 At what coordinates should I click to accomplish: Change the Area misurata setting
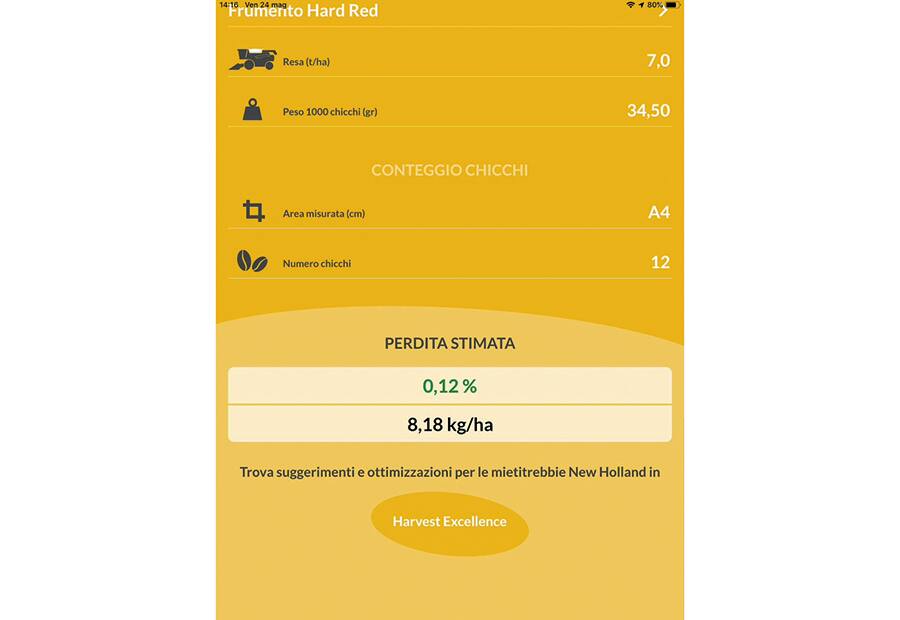pos(658,212)
